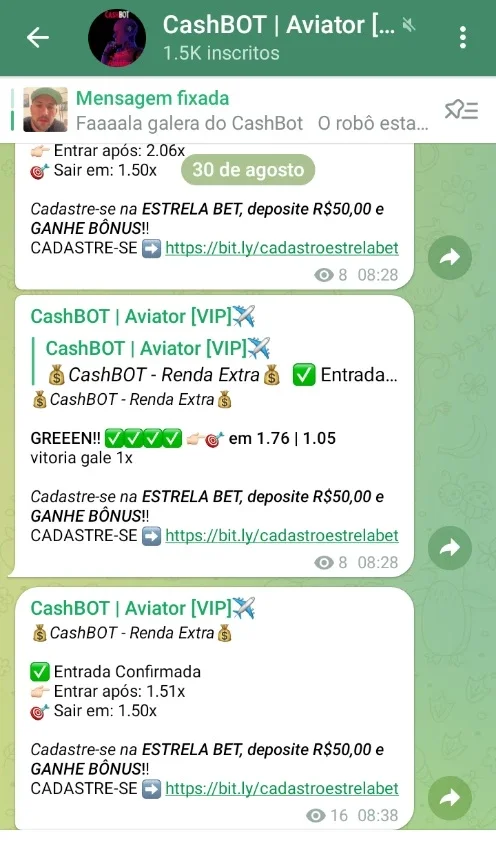This screenshot has width=496, height=853.
Task: Go back using the header arrow
Action: pos(38,38)
